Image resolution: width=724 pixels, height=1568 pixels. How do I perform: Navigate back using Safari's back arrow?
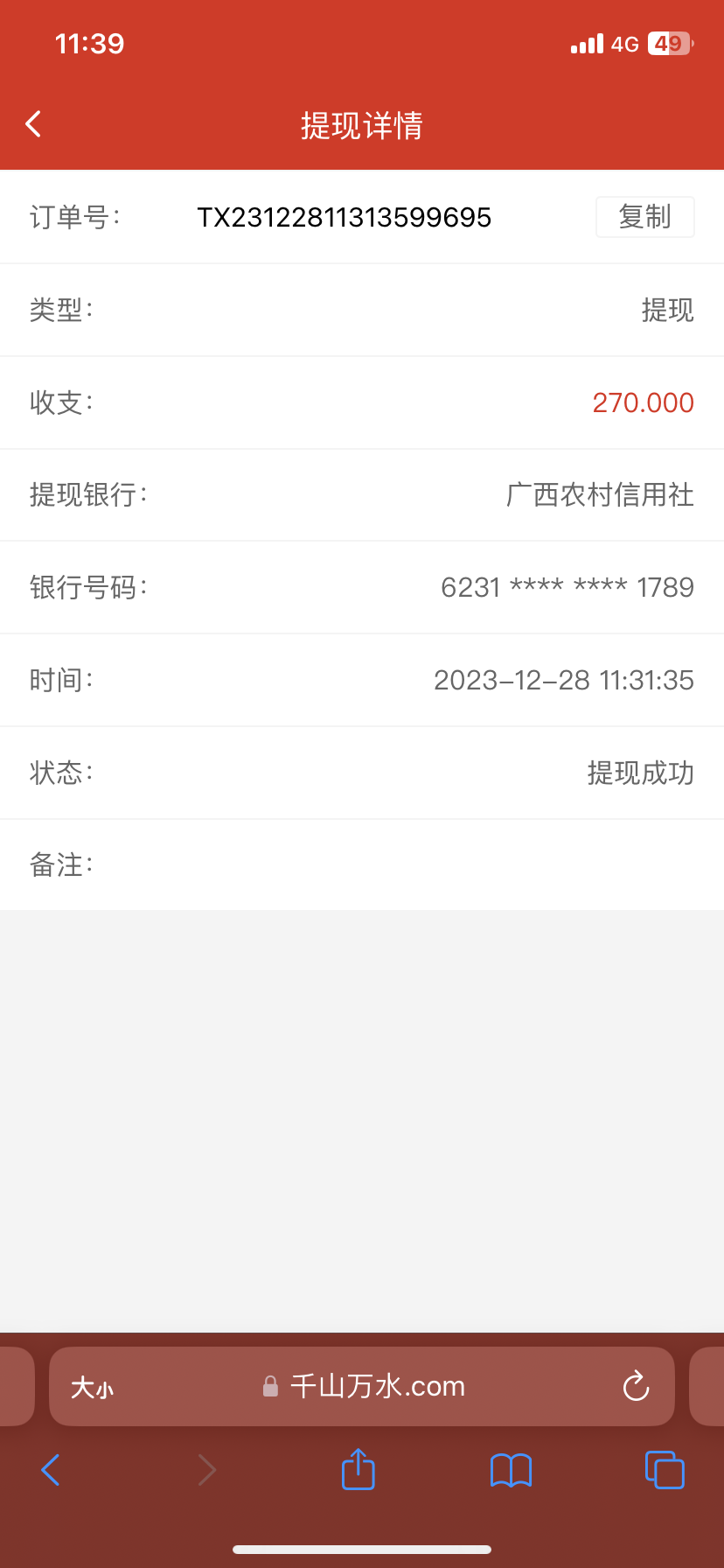pos(50,1470)
